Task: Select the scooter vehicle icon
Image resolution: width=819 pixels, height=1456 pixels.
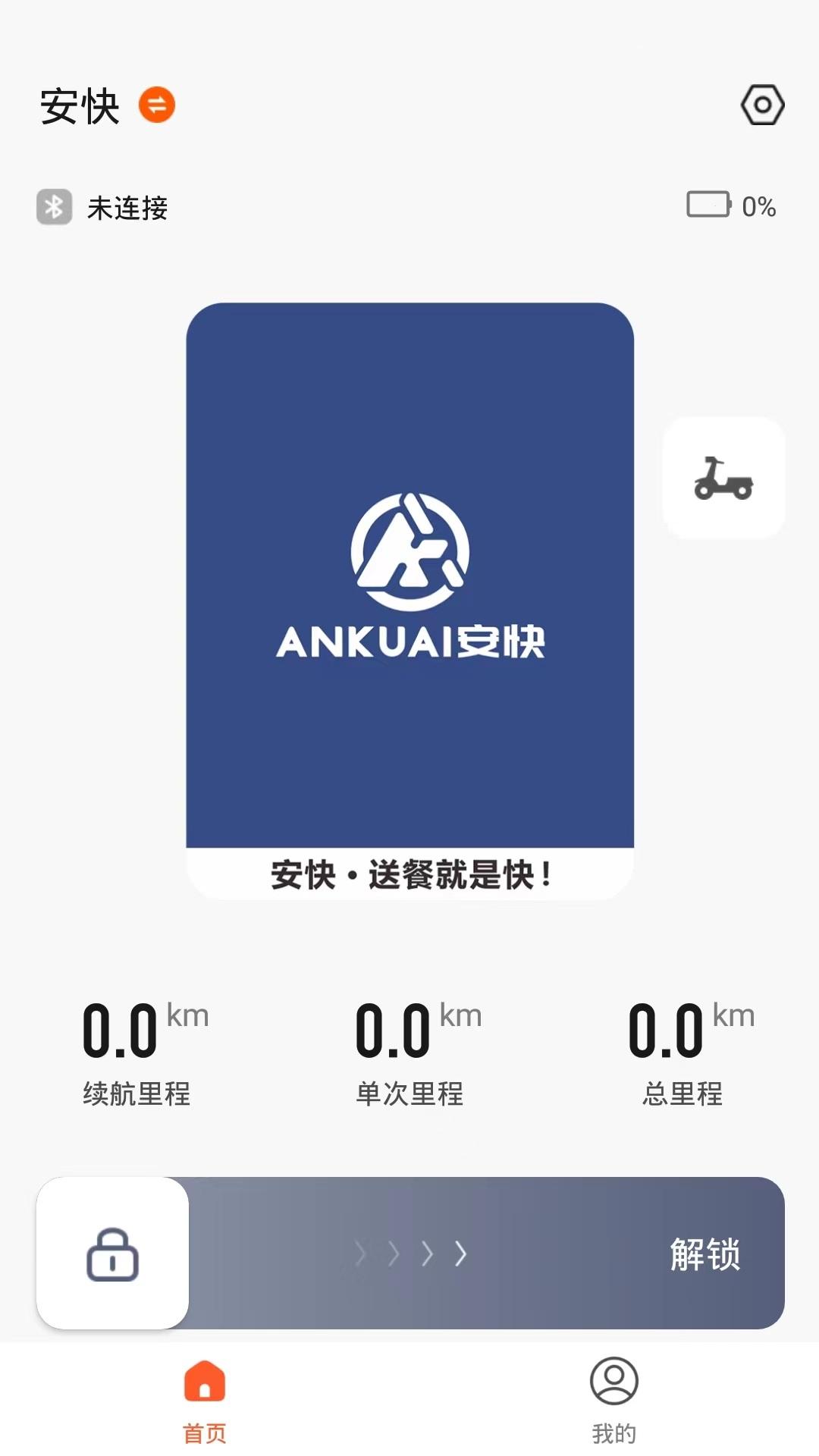Action: pyautogui.click(x=723, y=478)
